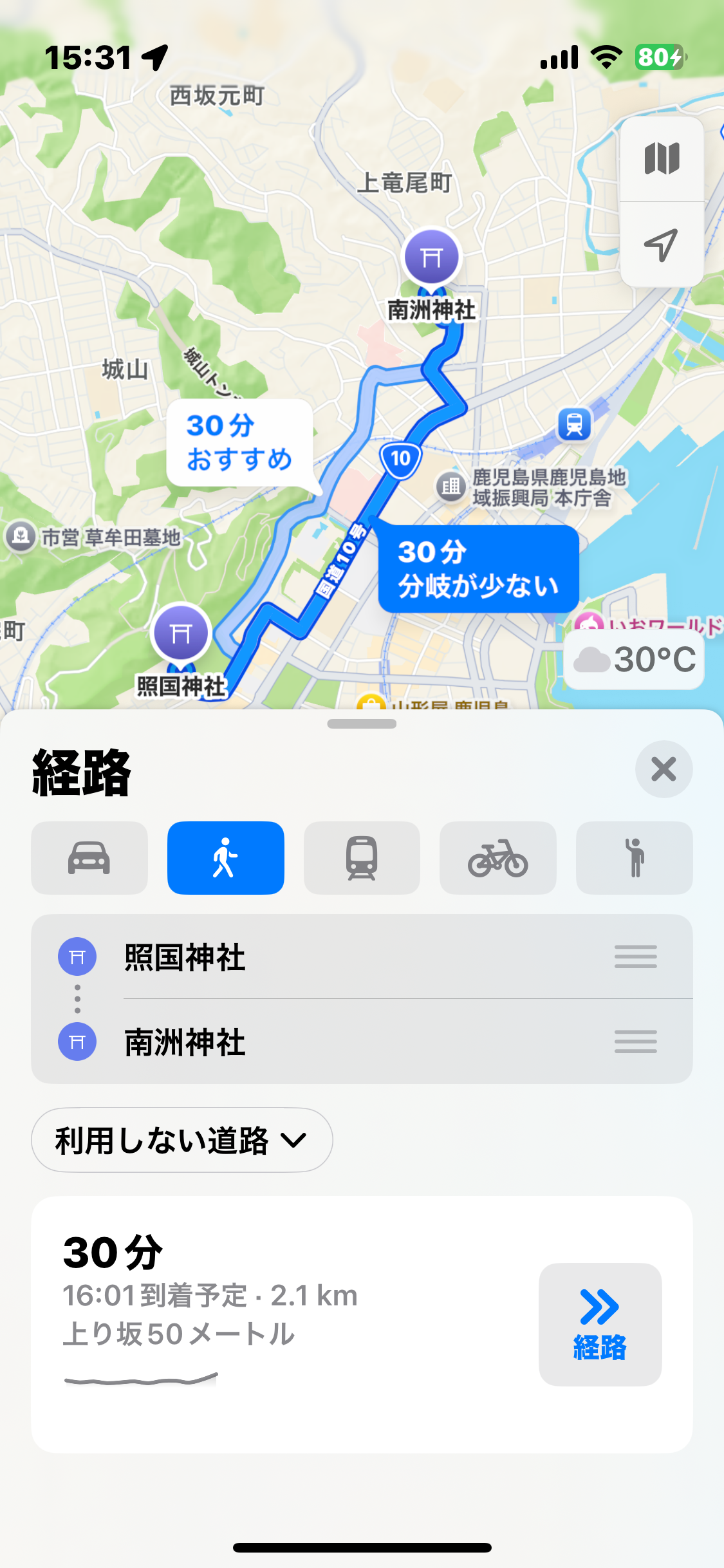Close the 経路 directions panel
Image resolution: width=724 pixels, height=1568 pixels.
[x=663, y=769]
